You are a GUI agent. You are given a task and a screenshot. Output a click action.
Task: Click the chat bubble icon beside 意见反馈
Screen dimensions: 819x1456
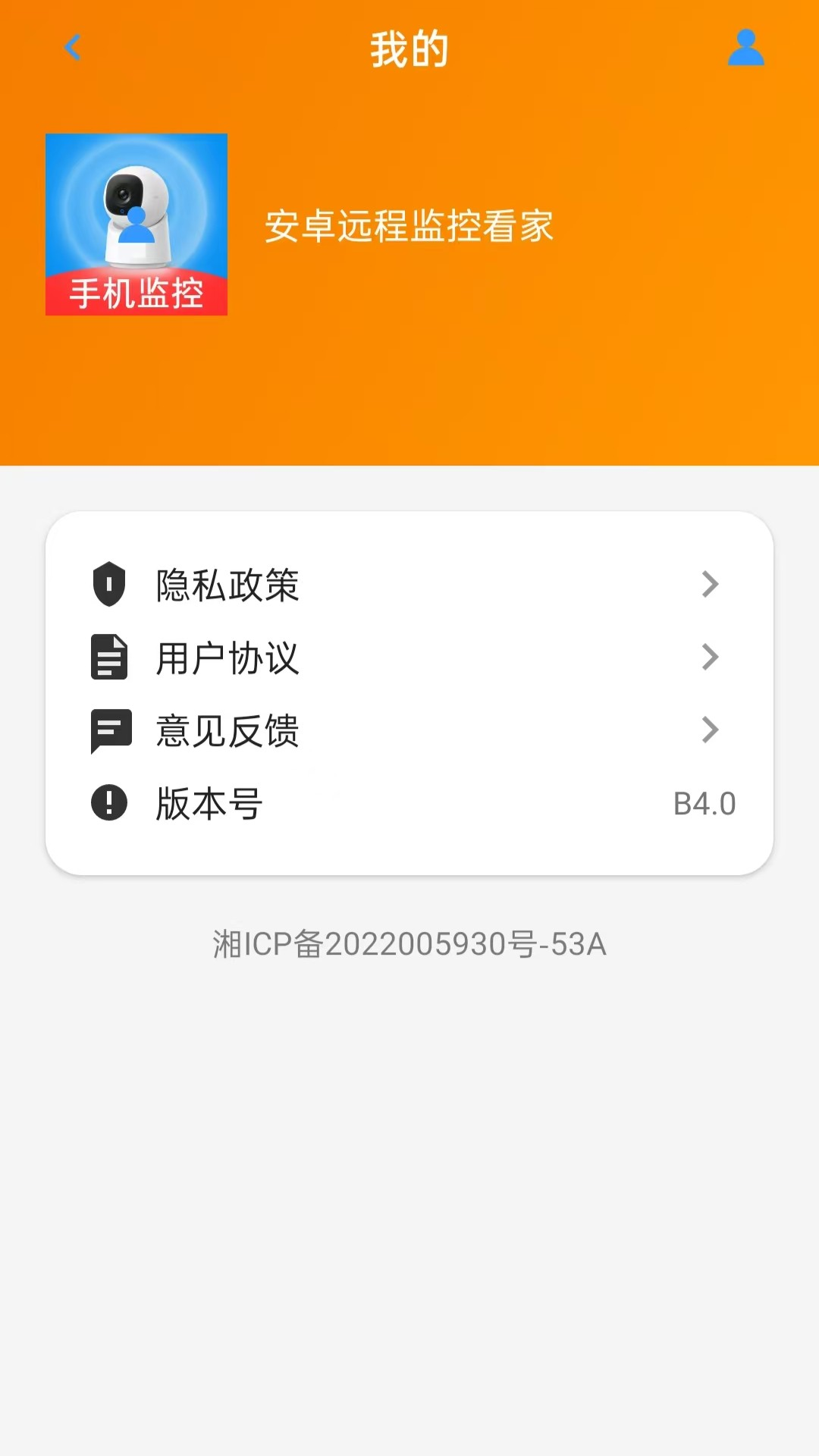(108, 730)
